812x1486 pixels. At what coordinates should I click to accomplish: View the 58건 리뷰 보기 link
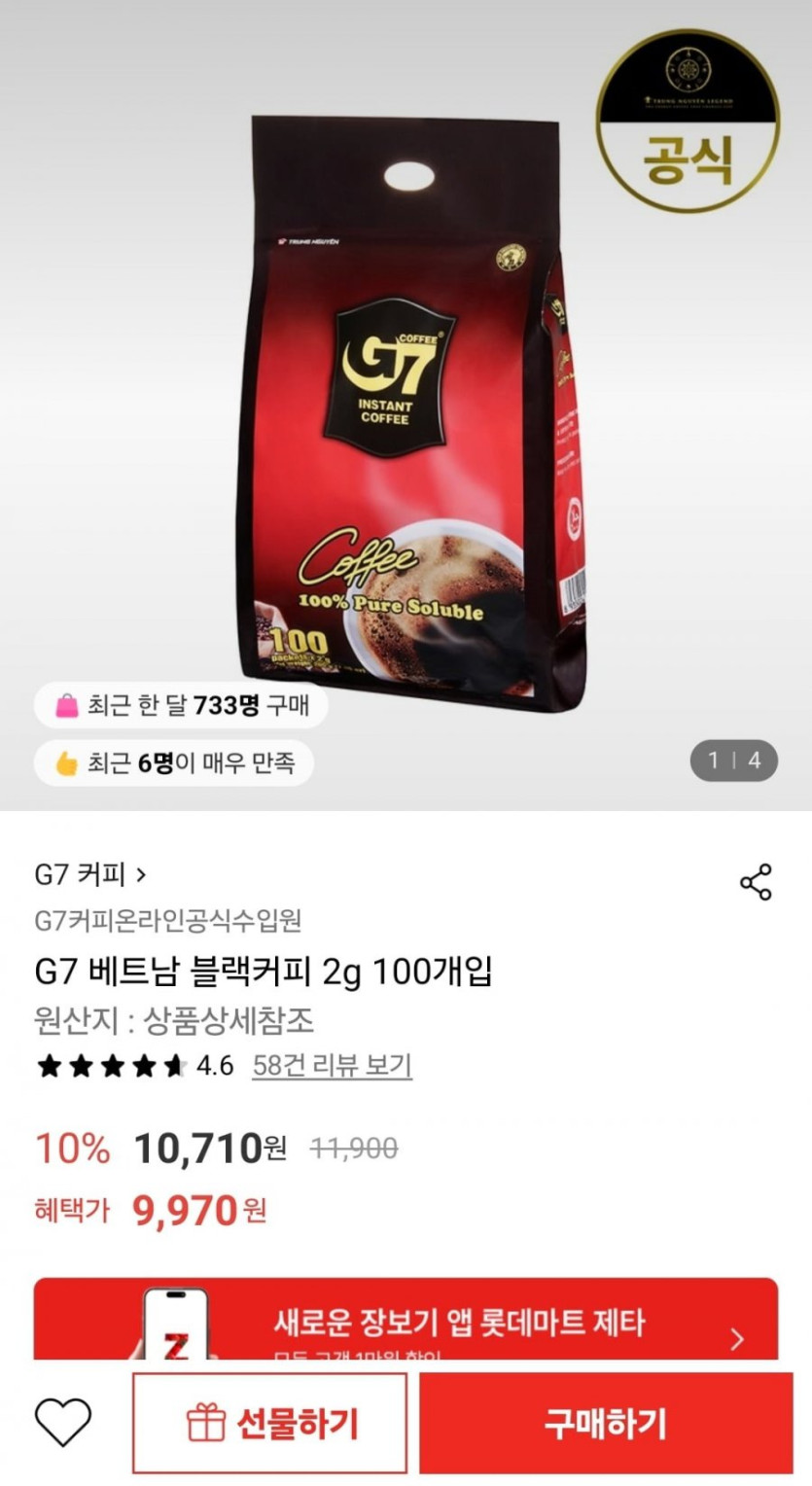(x=332, y=1066)
